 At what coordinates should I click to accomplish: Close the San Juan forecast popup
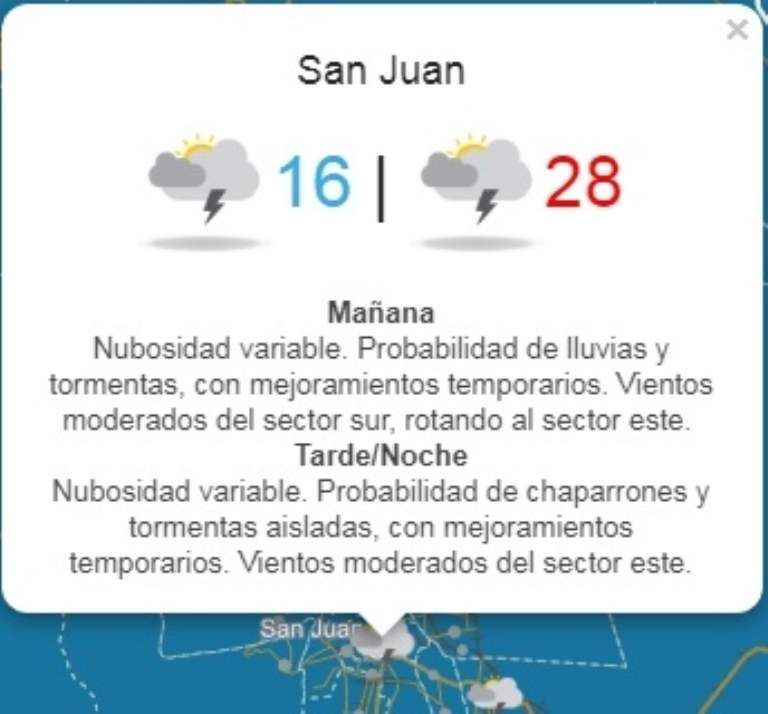tap(737, 31)
